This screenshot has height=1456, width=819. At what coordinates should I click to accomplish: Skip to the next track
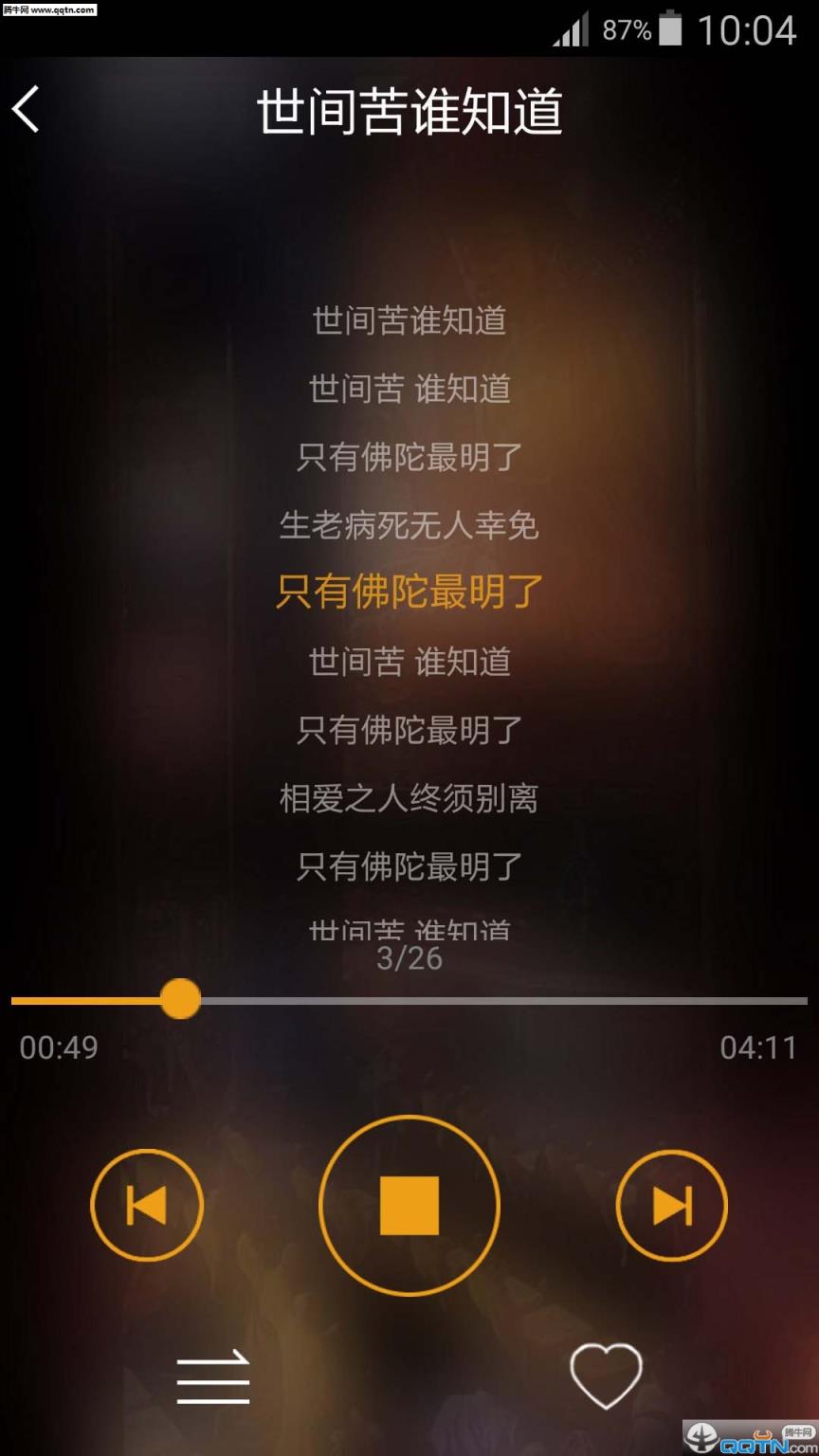tap(671, 1204)
